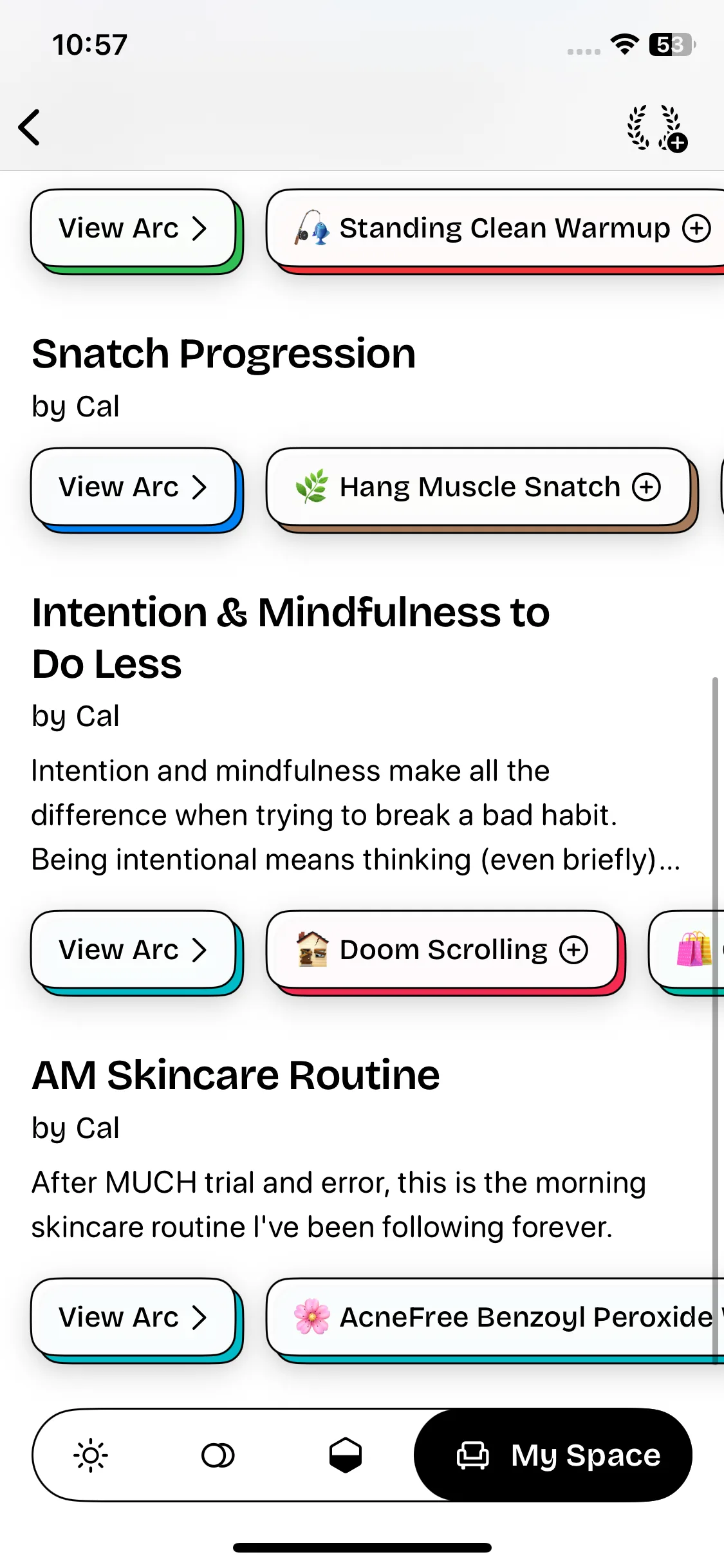This screenshot has height=1568, width=724.
Task: Switch to the overlapping circles tab
Action: pos(218,1455)
